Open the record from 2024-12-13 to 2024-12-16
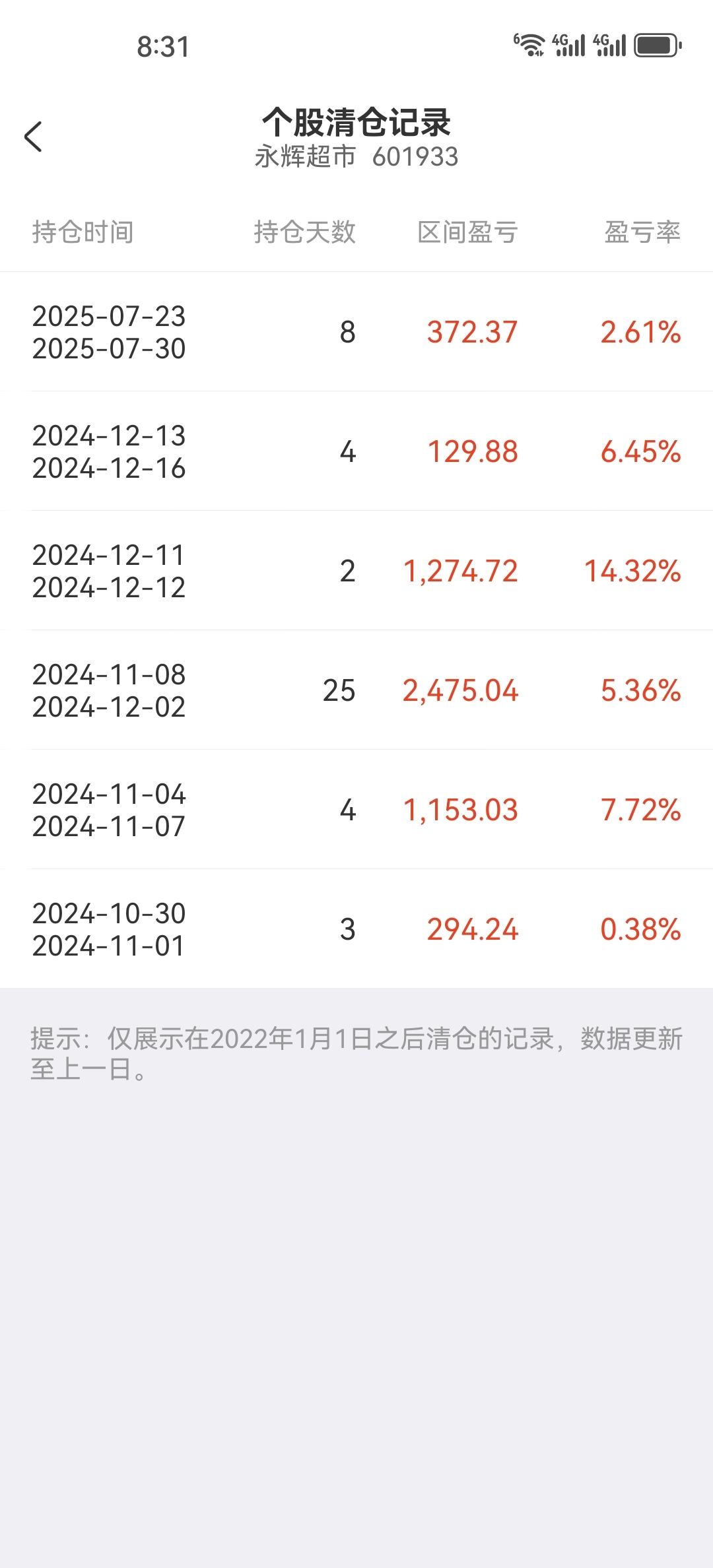 coord(356,451)
